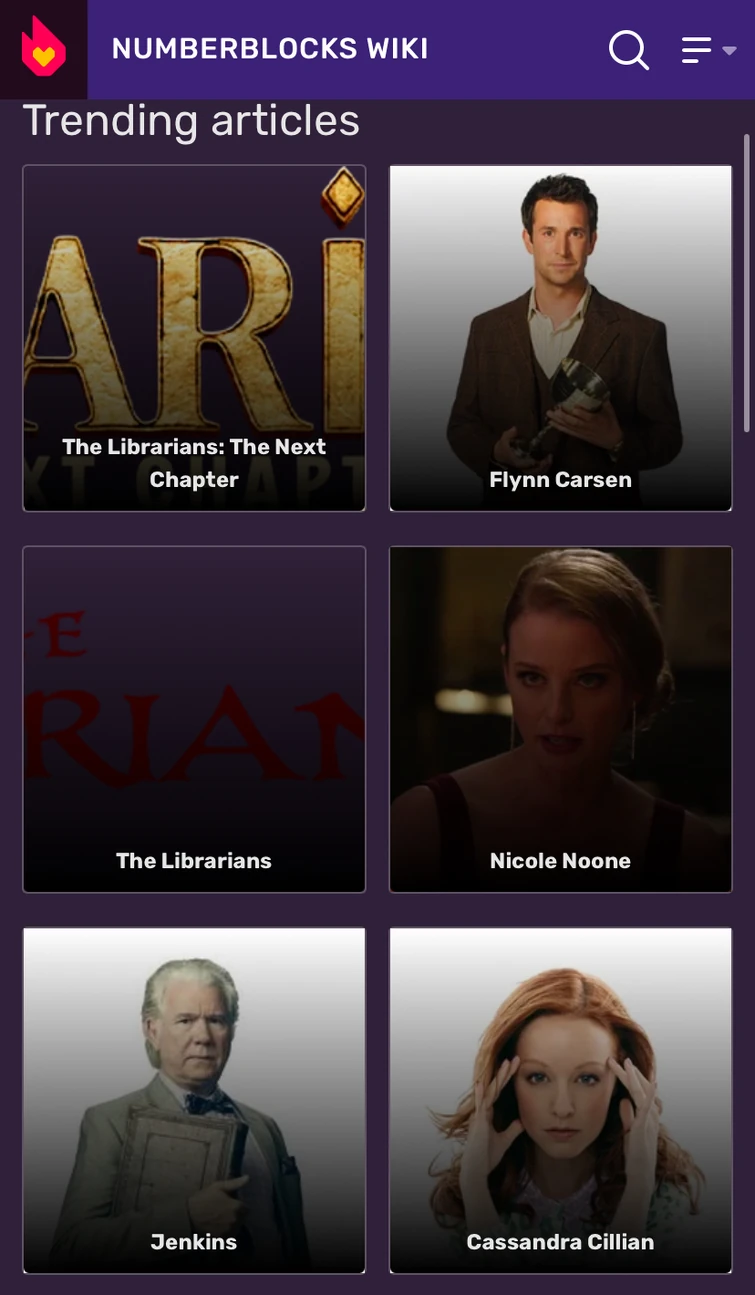Open the wiki search
Viewport: 755px width, 1295px height.
[x=628, y=49]
